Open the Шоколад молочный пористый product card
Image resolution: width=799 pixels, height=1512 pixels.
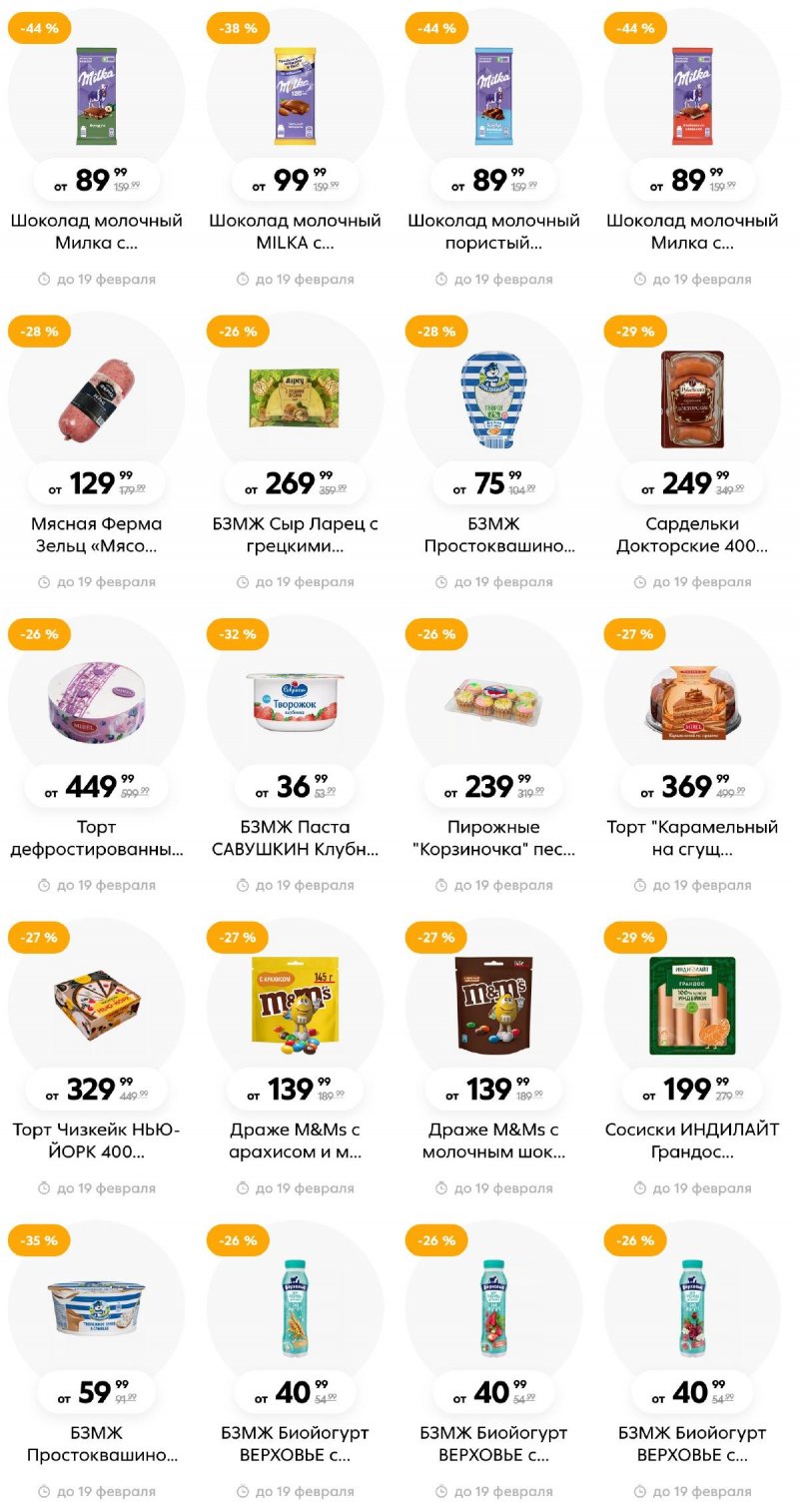point(493,231)
